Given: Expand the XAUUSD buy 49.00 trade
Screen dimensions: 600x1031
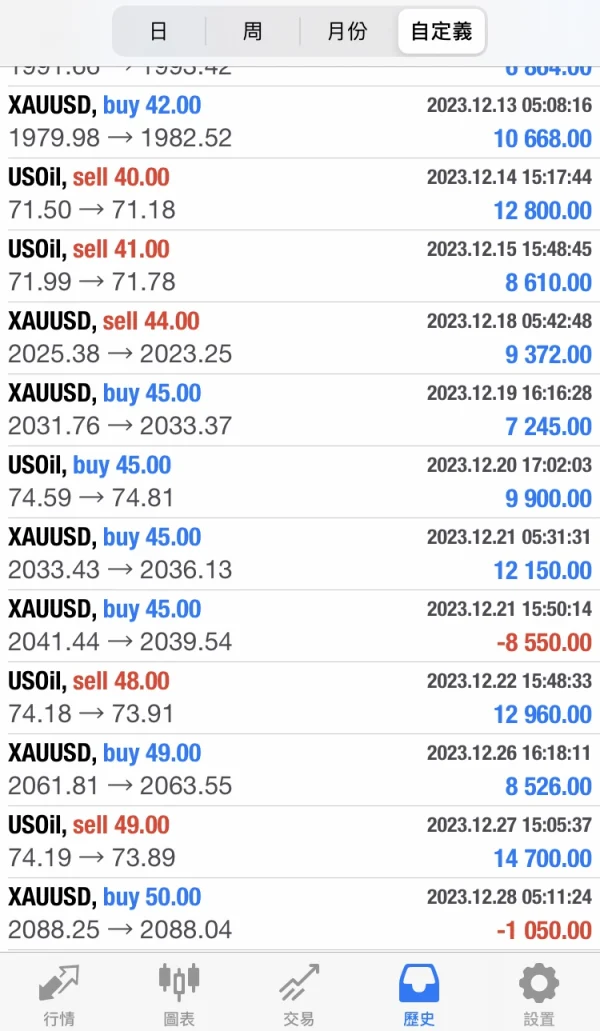Looking at the screenshot, I should 300,770.
